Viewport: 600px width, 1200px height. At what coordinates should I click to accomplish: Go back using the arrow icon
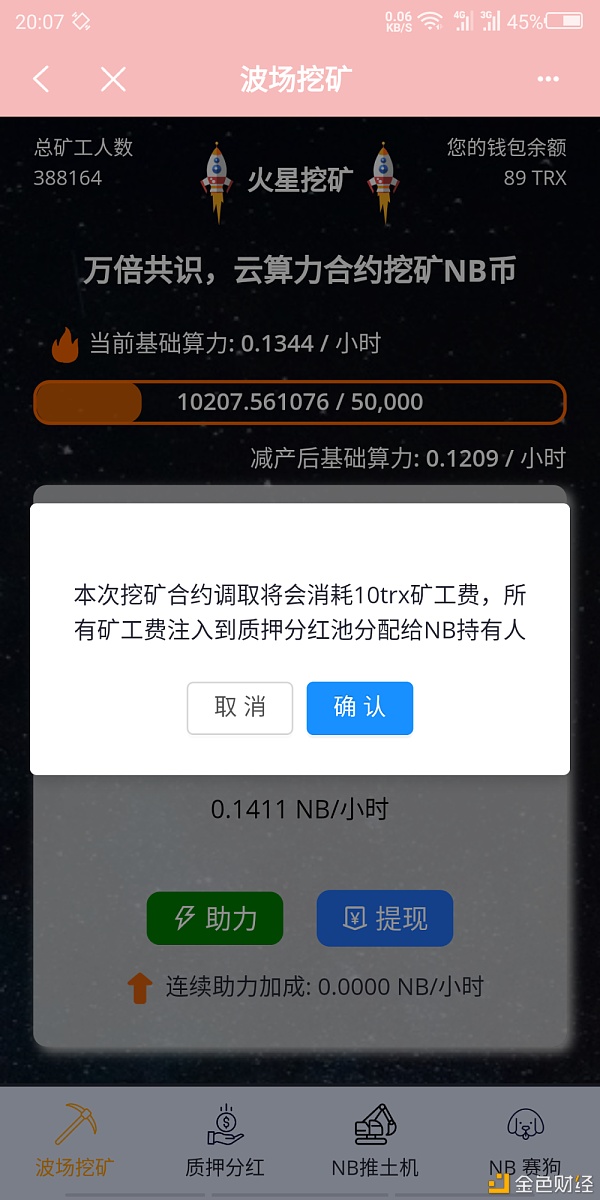(41, 80)
